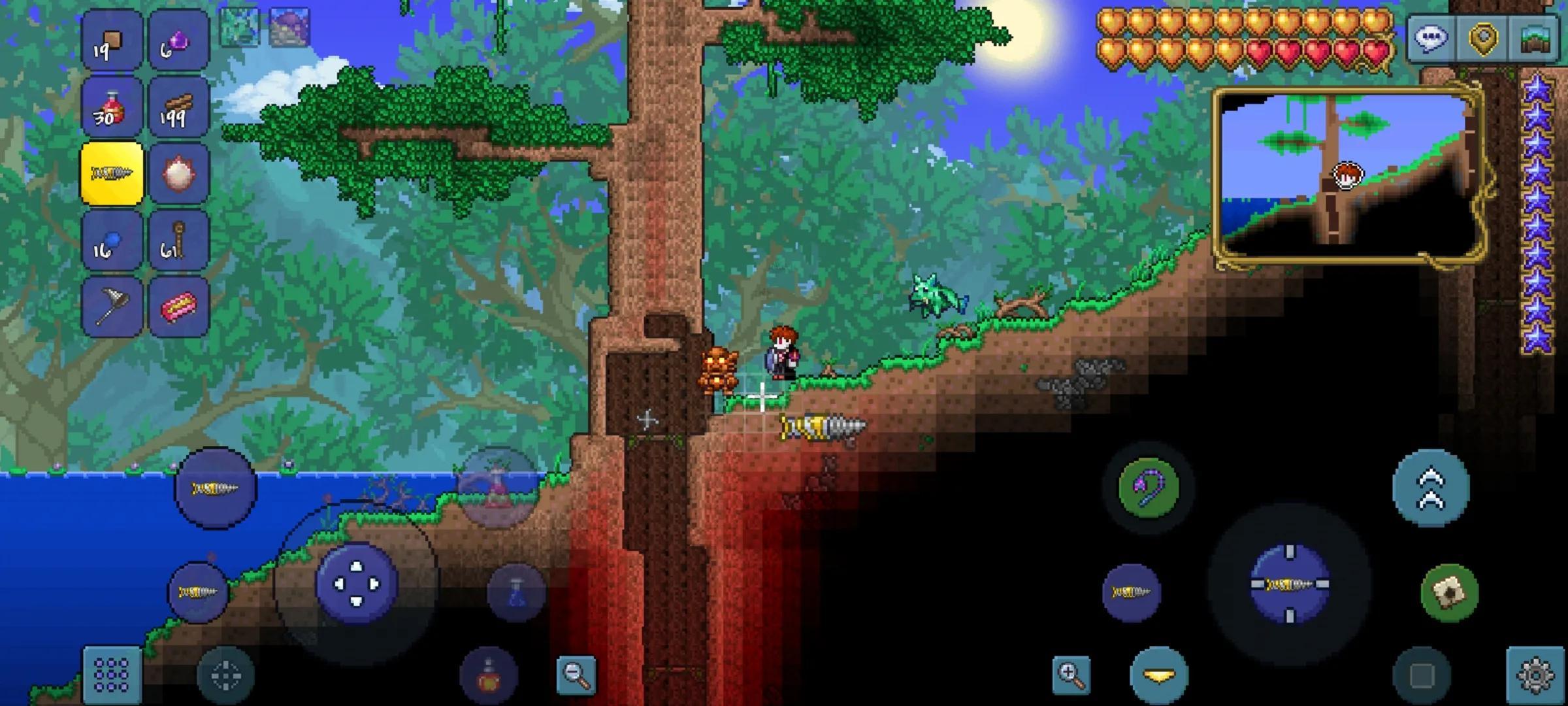Tap the smart cursor crosshair toggle
This screenshot has height=706, width=1568.
coord(225,675)
